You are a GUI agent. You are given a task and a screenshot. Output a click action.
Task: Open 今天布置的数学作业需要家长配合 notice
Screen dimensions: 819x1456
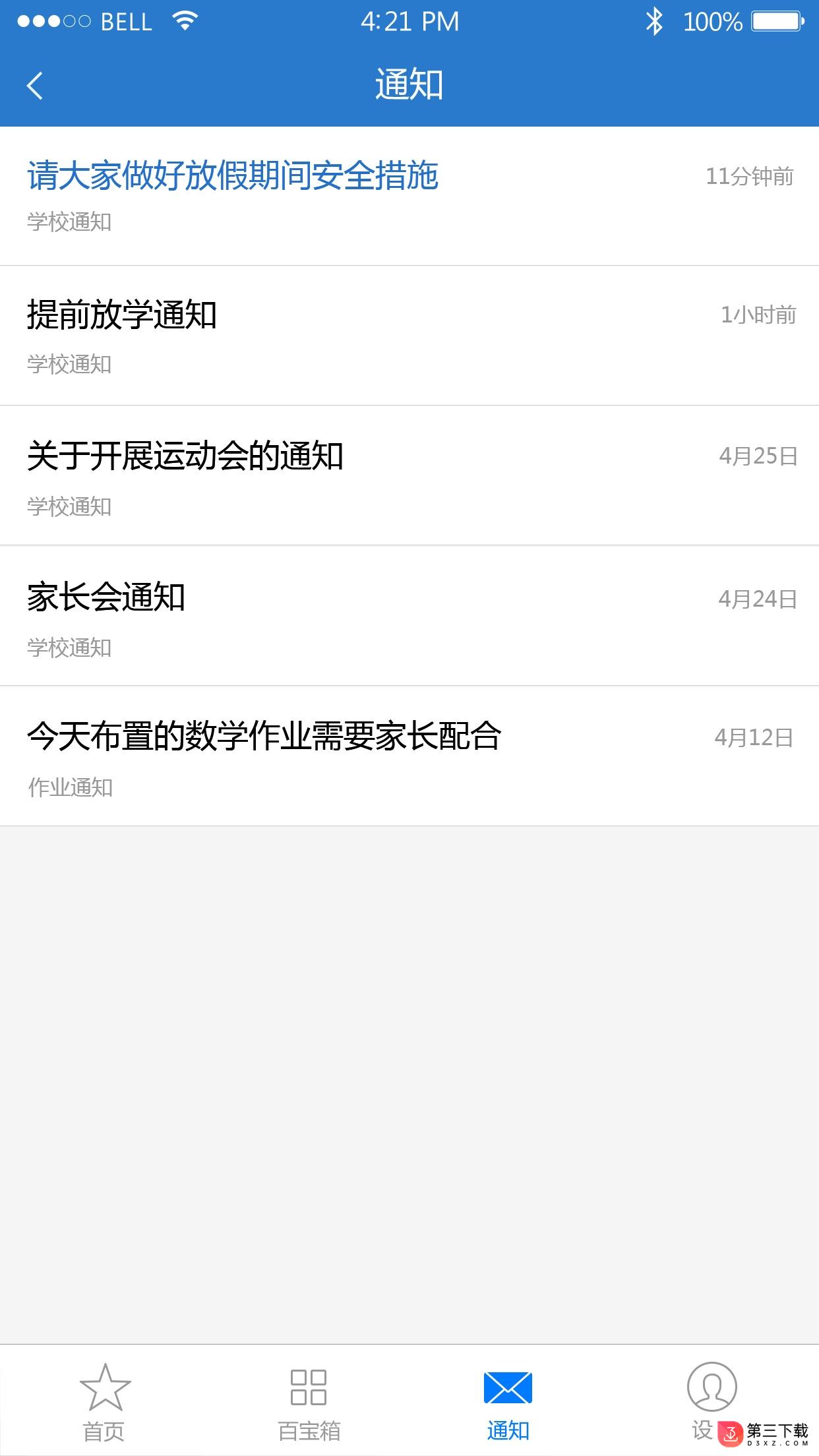click(409, 756)
